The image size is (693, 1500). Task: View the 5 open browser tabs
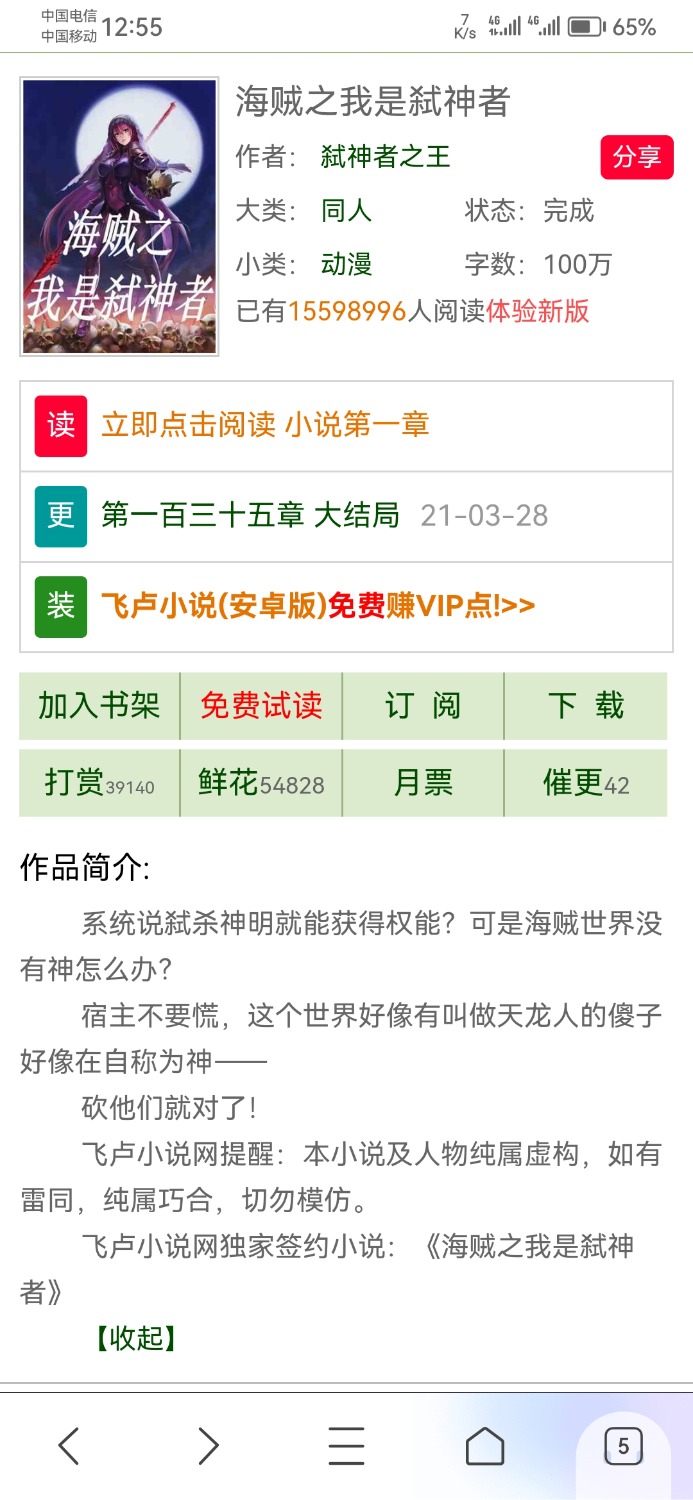[x=623, y=1446]
